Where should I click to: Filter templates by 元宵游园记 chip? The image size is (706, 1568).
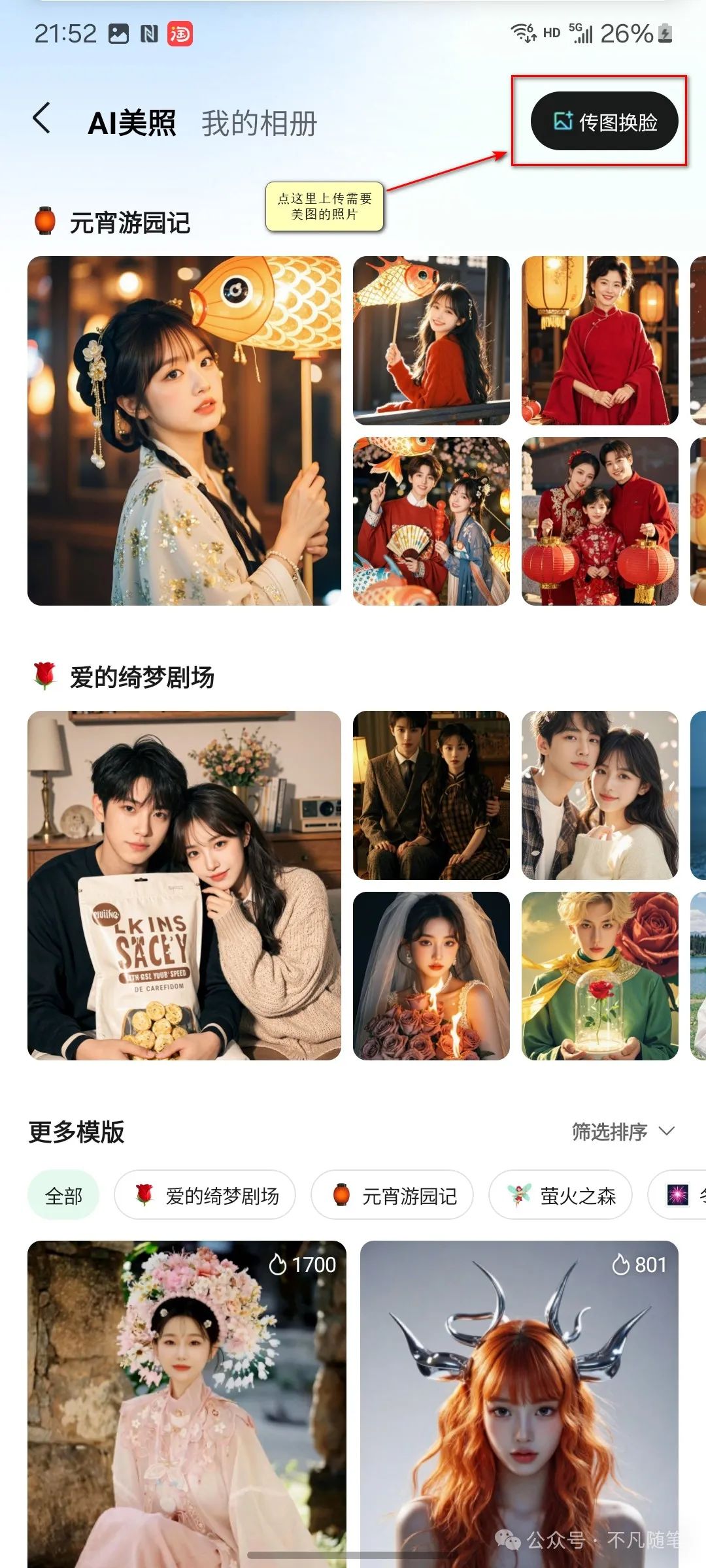point(392,1195)
